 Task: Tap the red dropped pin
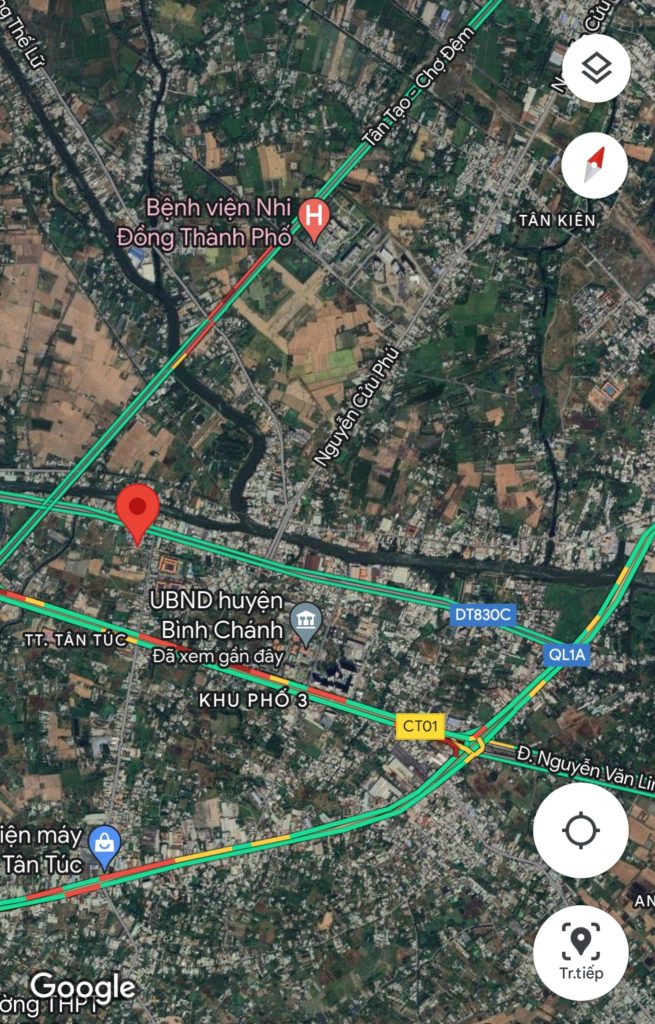pos(137,510)
